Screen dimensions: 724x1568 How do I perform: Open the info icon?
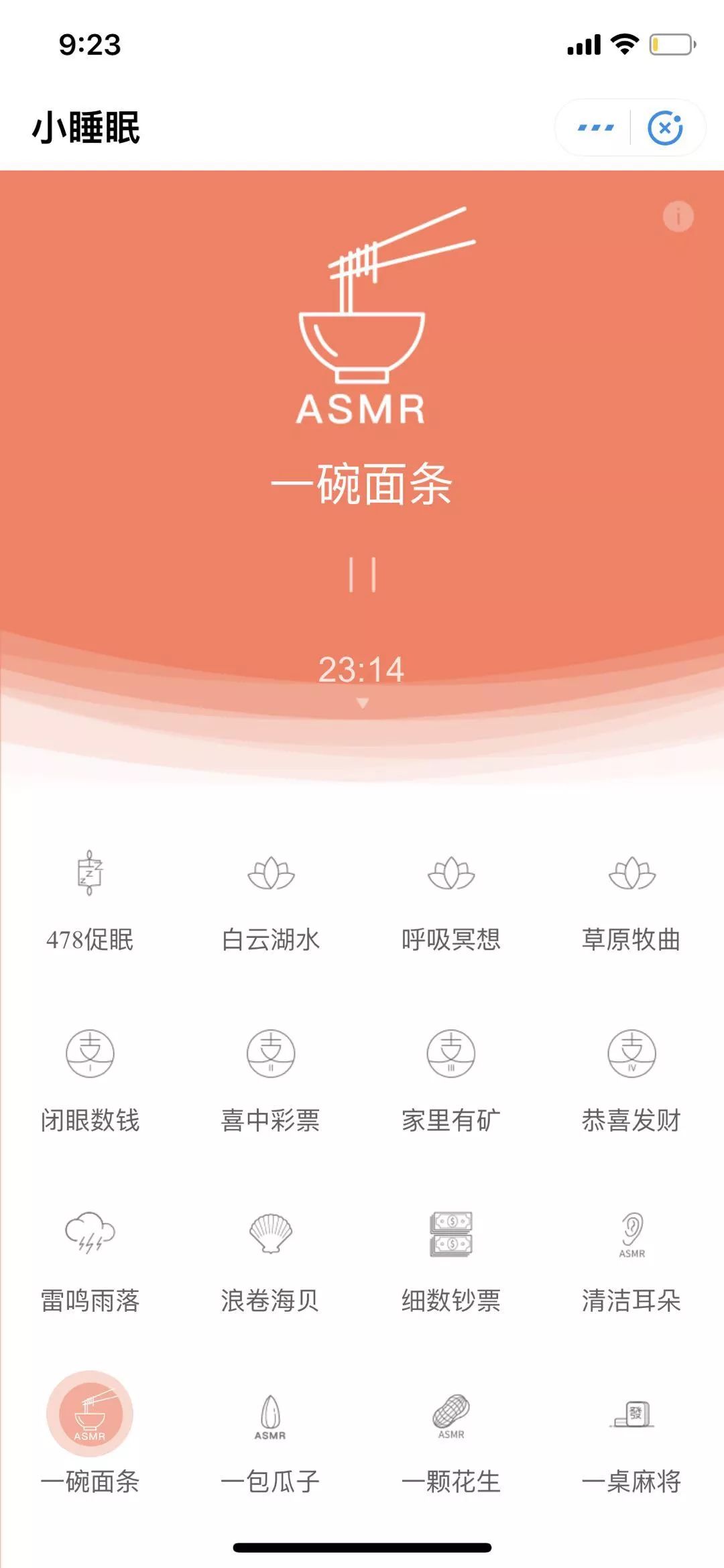[x=678, y=217]
